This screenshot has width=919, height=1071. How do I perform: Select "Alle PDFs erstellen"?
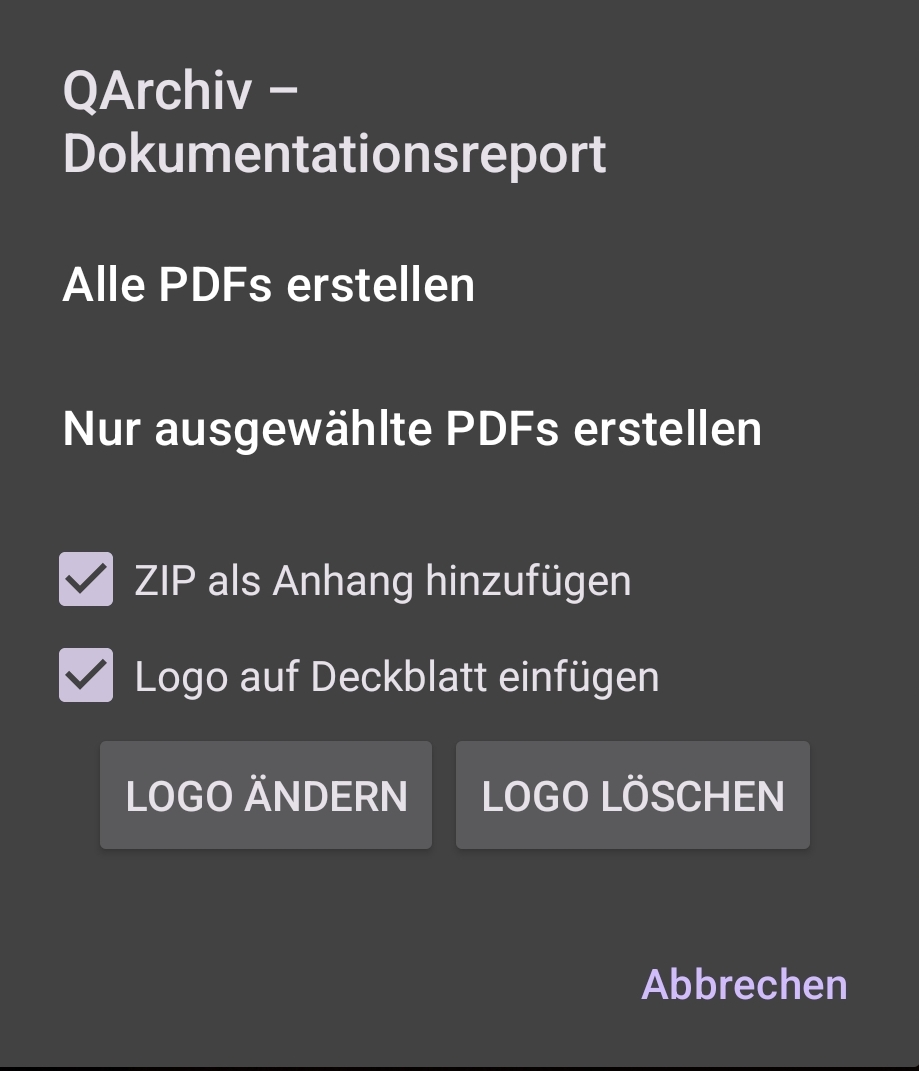pos(270,283)
